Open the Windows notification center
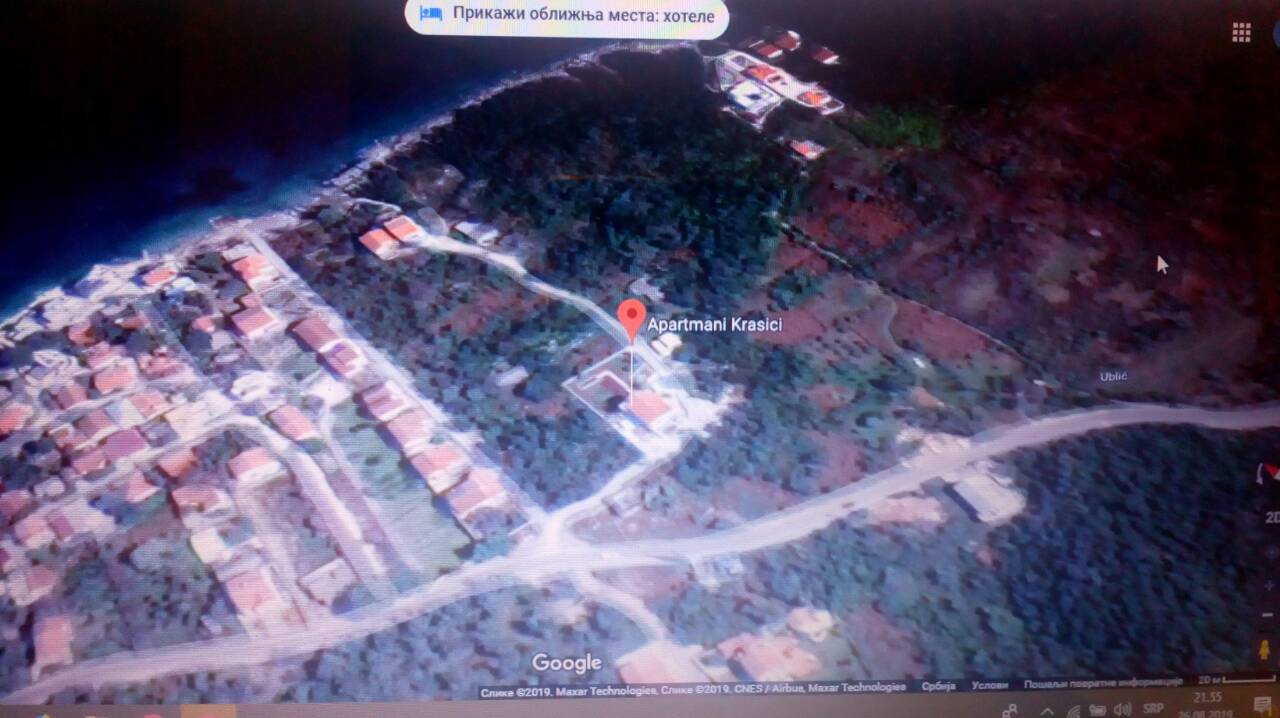This screenshot has width=1280, height=718. point(1262,707)
